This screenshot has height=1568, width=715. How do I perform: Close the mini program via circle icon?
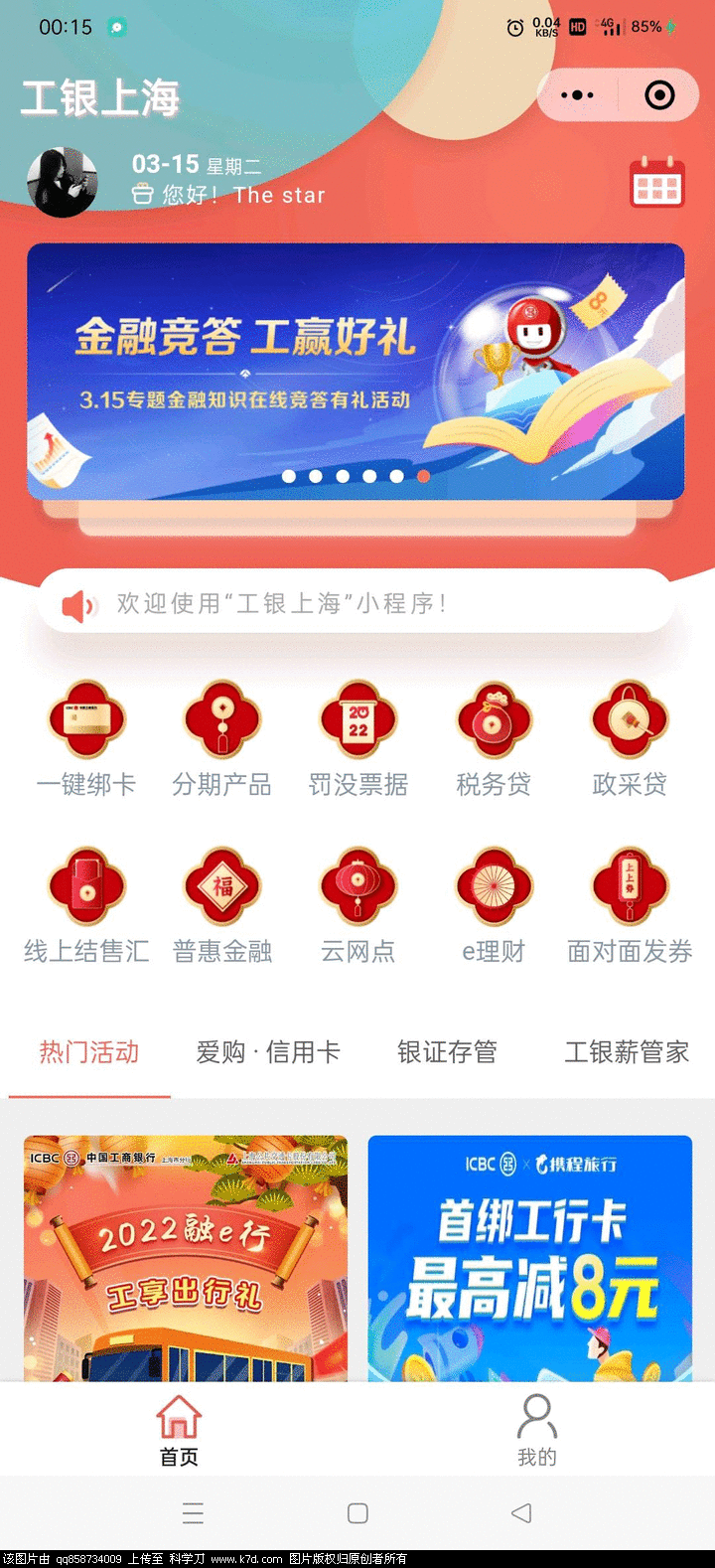click(x=659, y=95)
